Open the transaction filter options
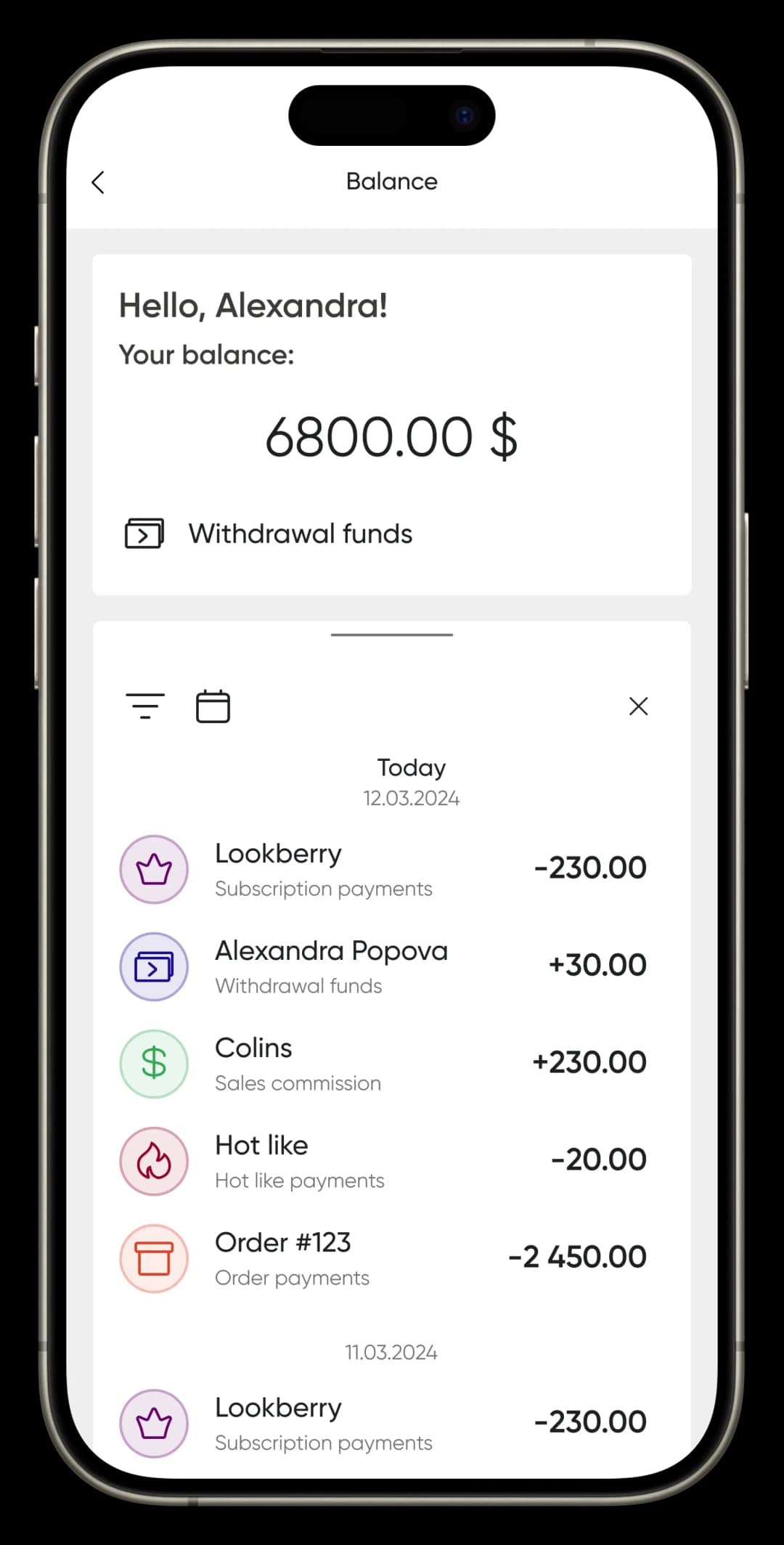The width and height of the screenshot is (784, 1545). coord(145,706)
